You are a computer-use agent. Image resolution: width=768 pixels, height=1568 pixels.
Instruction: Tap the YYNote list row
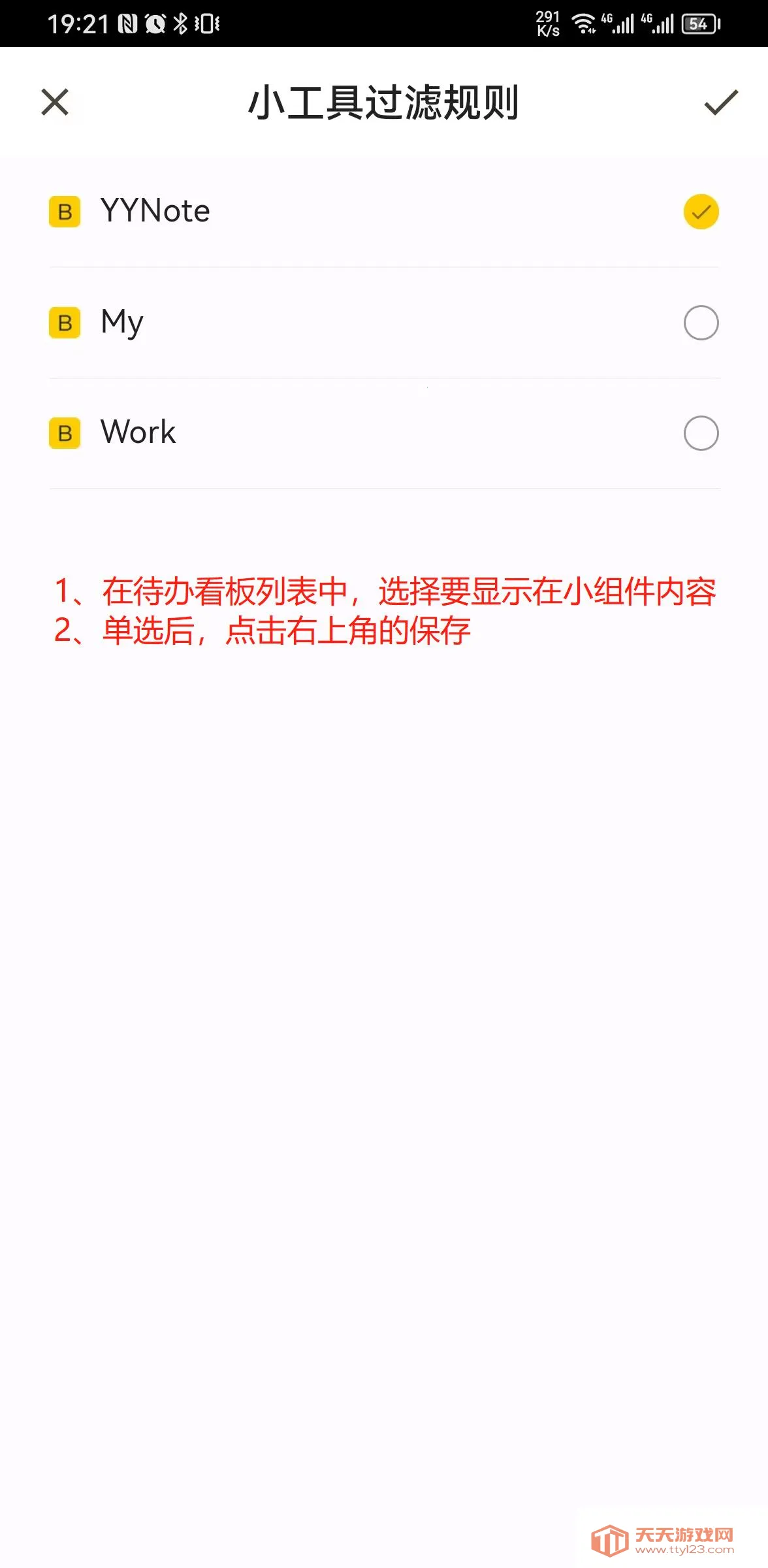384,211
